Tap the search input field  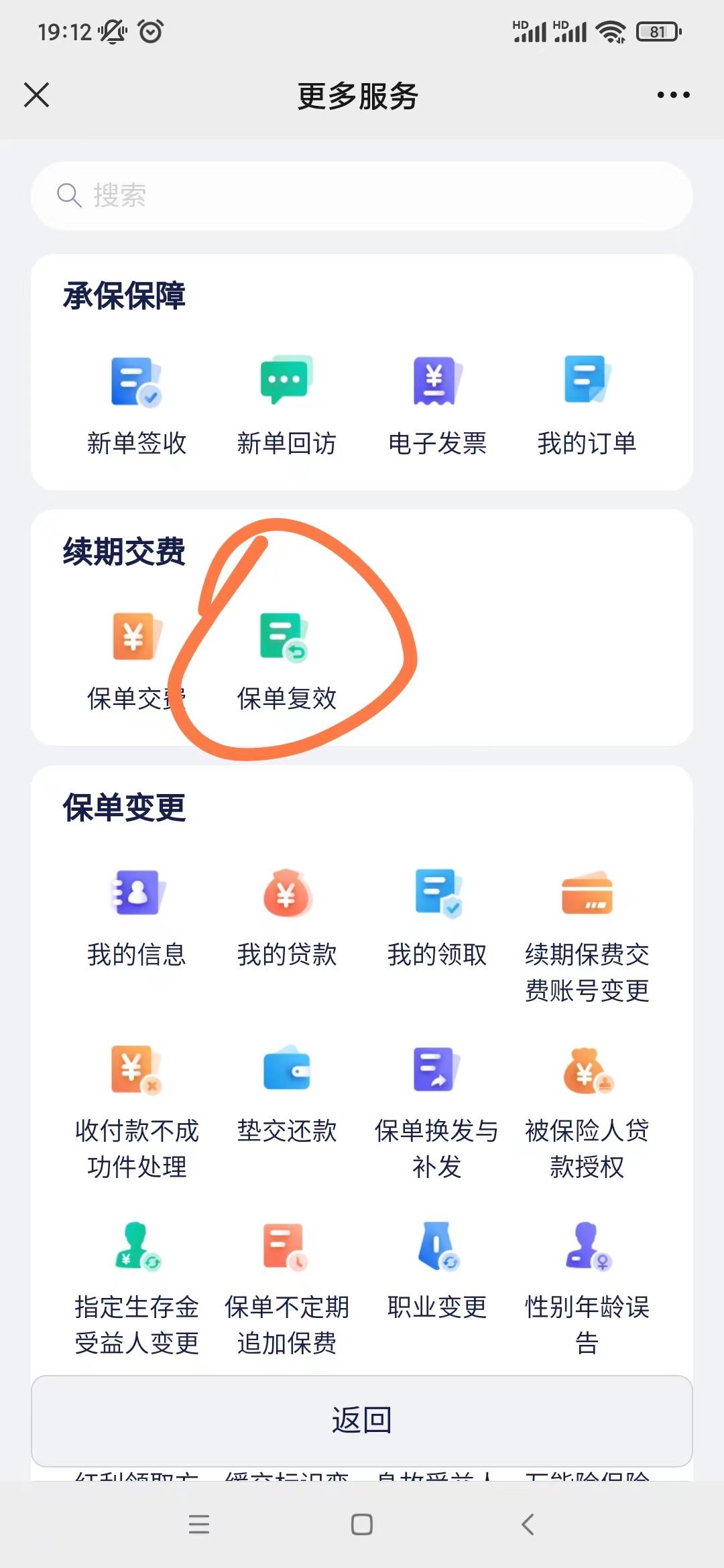[x=362, y=196]
